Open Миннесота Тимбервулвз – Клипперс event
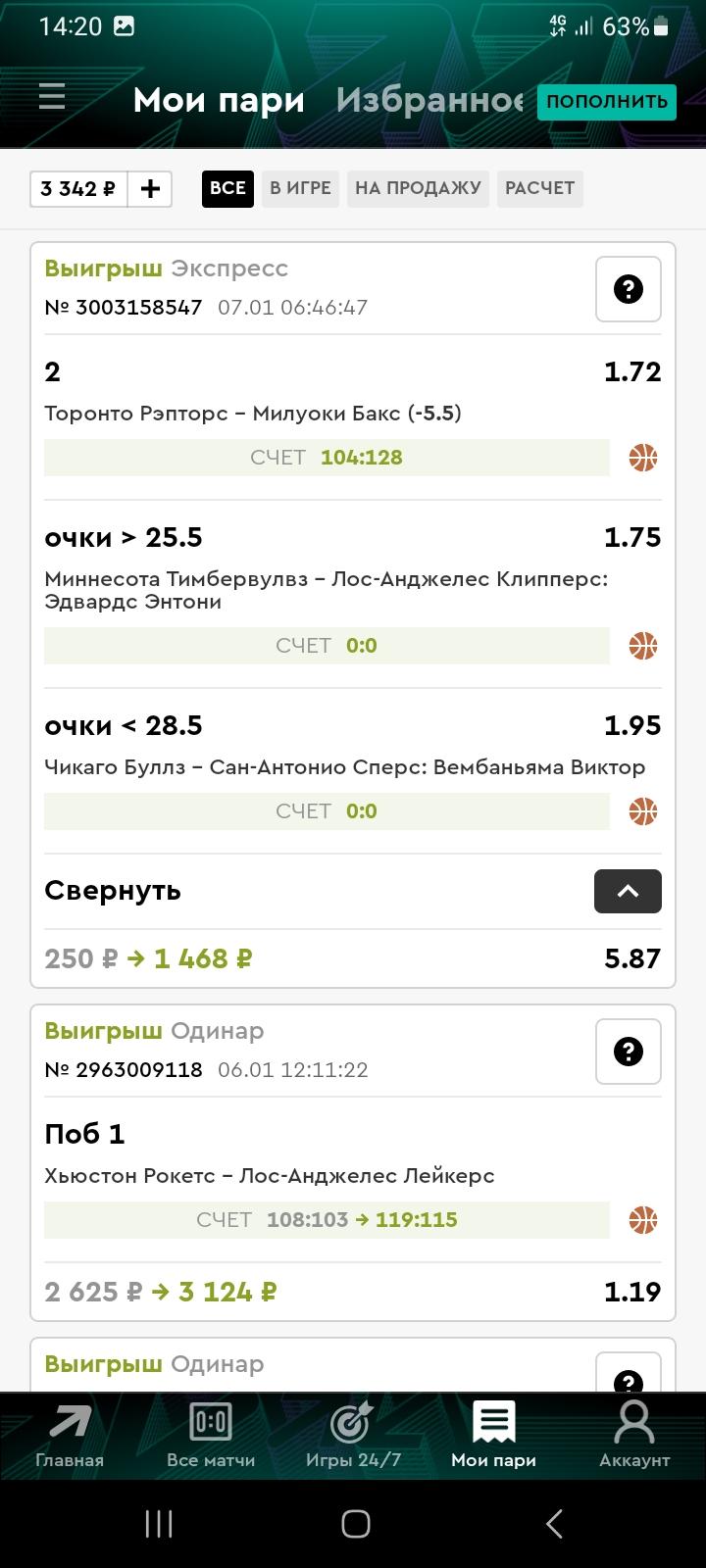 327,590
